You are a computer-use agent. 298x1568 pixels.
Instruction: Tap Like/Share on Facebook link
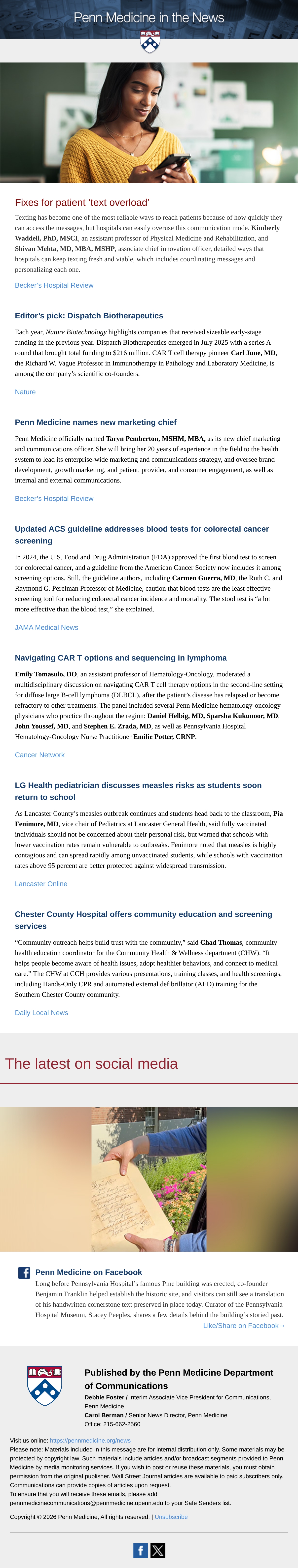(244, 1326)
